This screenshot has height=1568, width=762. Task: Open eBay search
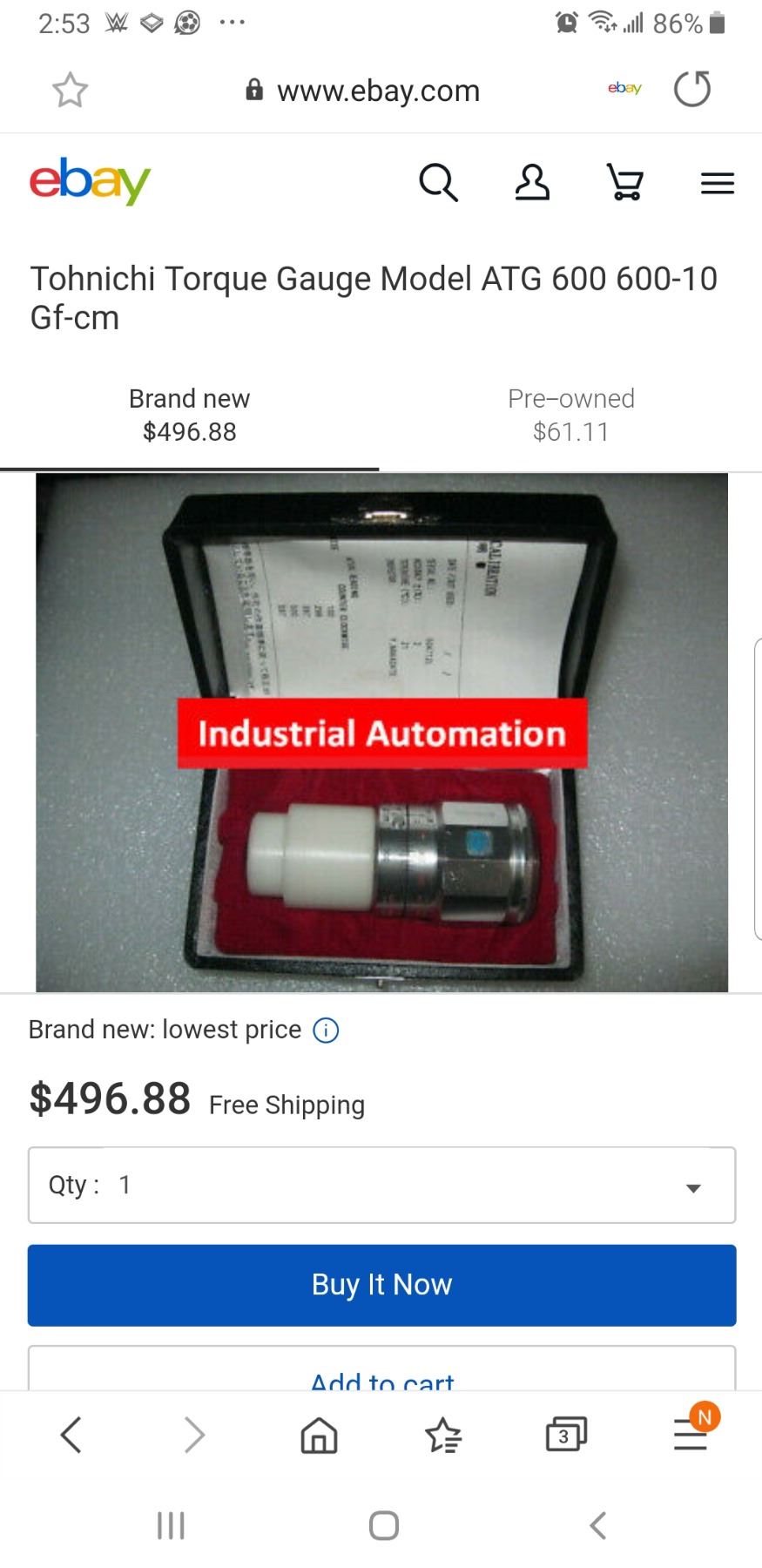coord(438,183)
